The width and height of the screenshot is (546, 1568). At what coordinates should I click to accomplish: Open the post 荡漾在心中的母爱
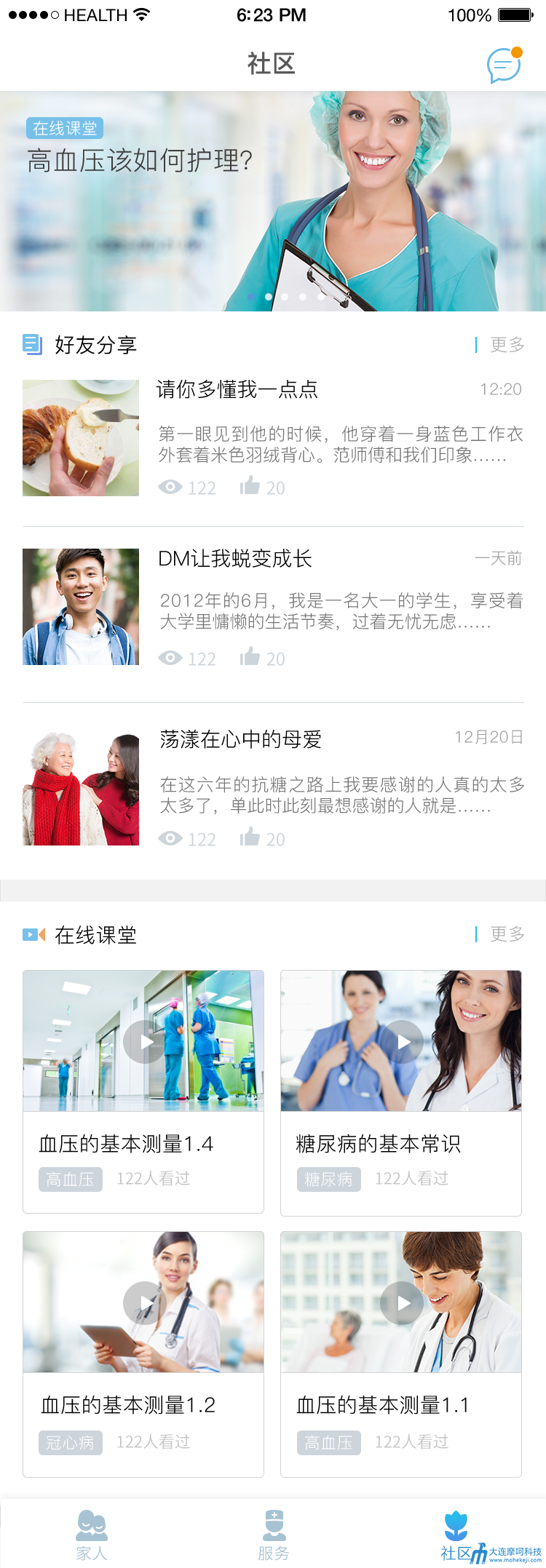click(240, 740)
